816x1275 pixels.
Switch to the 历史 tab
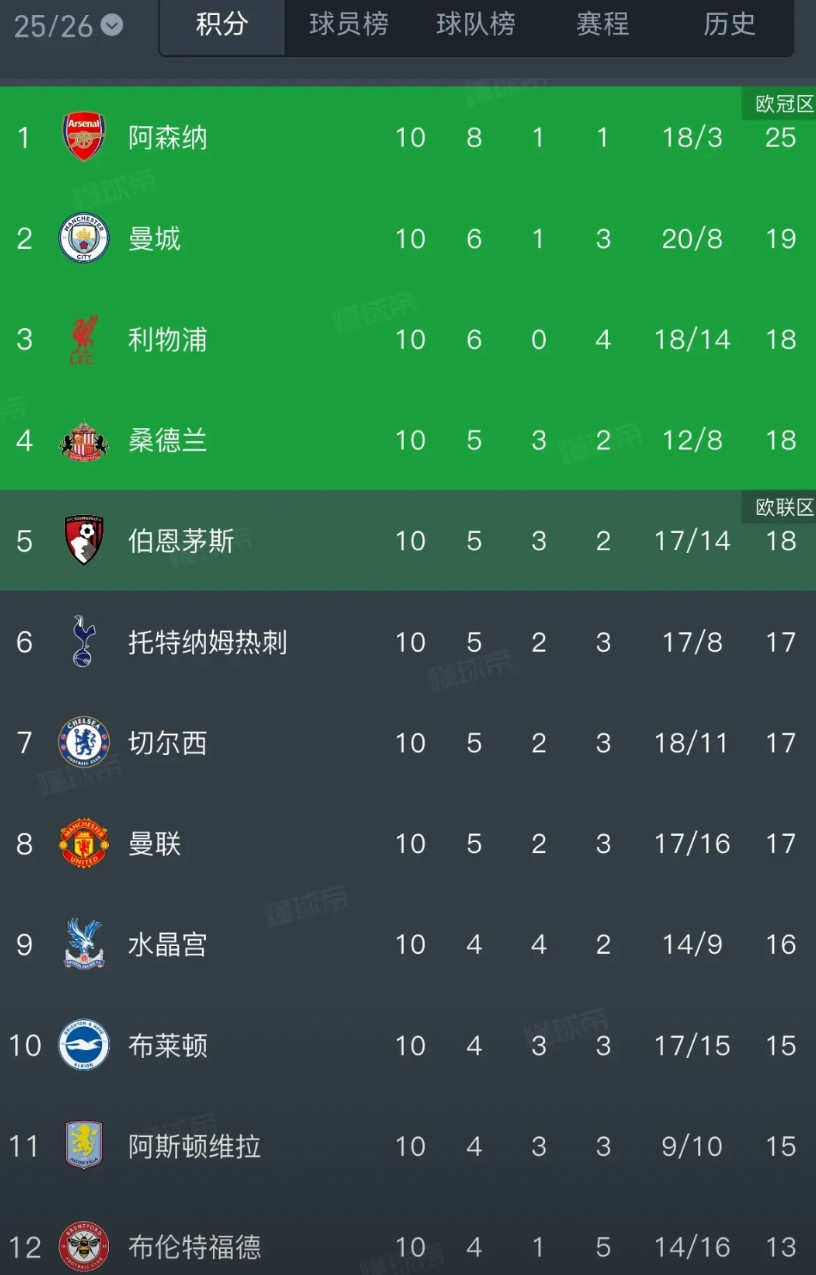[730, 26]
